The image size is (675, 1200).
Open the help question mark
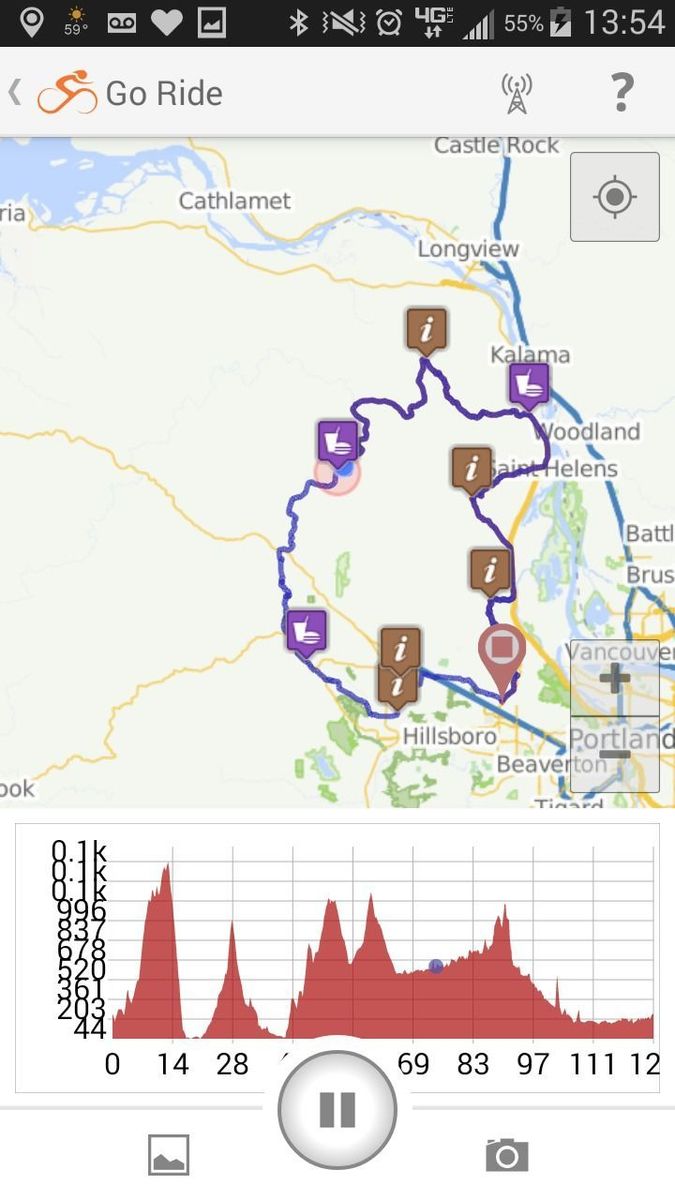[621, 93]
